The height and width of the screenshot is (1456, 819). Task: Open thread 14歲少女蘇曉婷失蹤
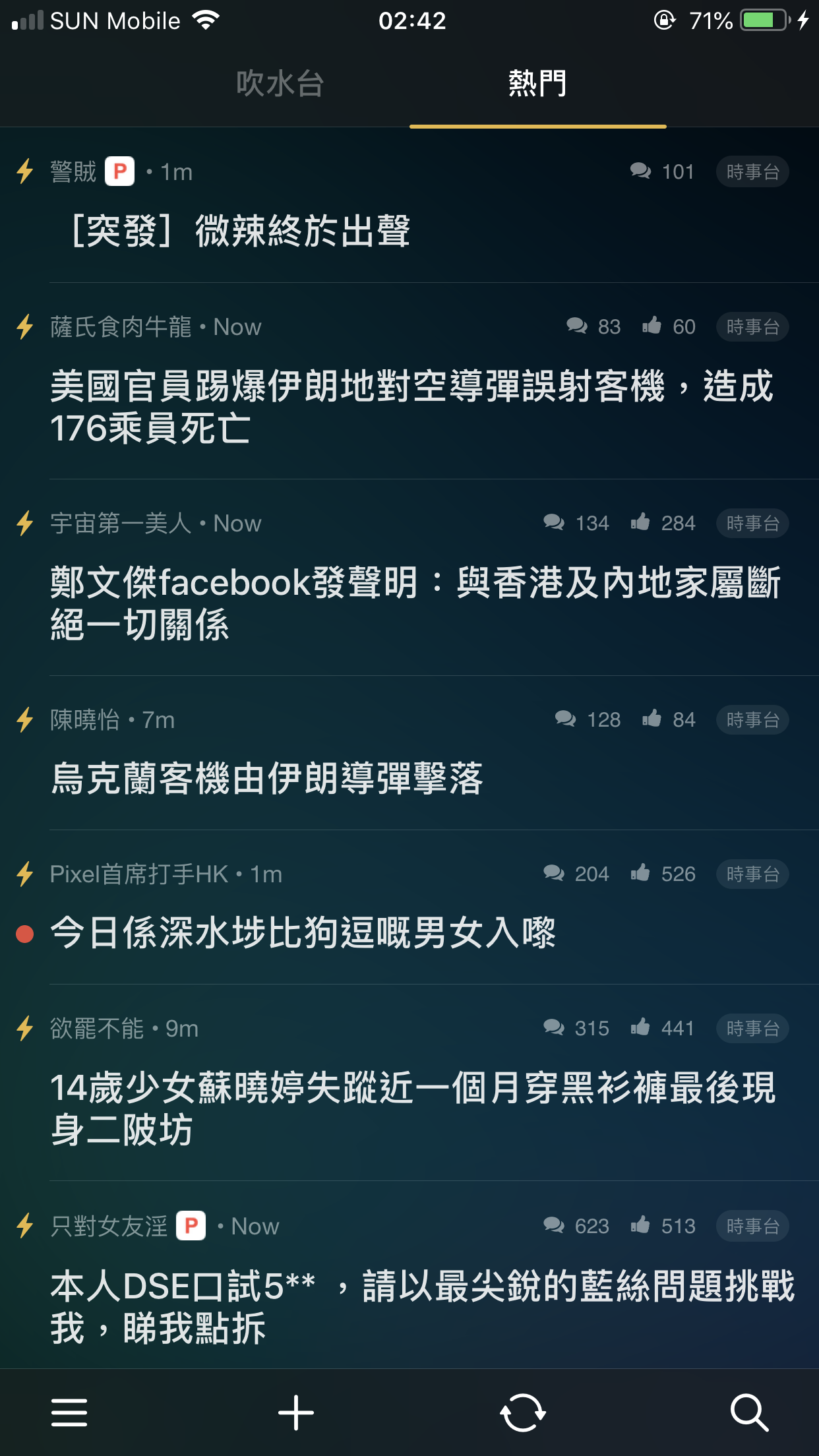coord(413,1108)
